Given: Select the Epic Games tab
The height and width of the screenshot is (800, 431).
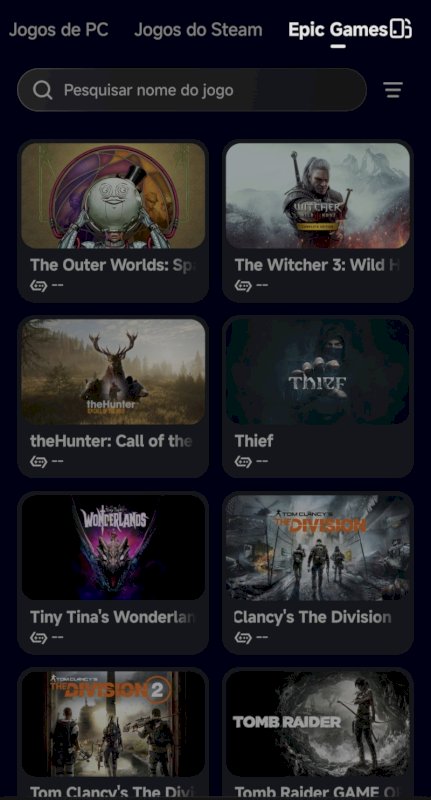Looking at the screenshot, I should click(338, 30).
